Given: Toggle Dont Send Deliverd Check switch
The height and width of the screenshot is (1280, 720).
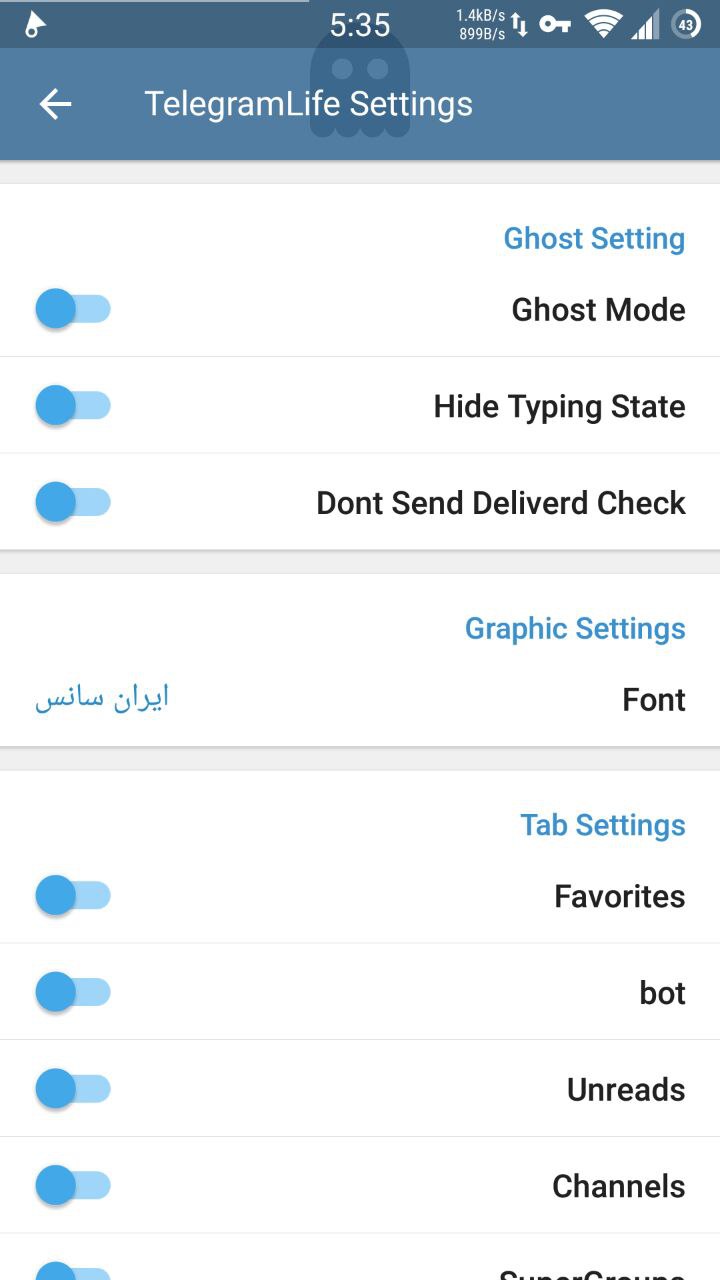Looking at the screenshot, I should point(72,502).
